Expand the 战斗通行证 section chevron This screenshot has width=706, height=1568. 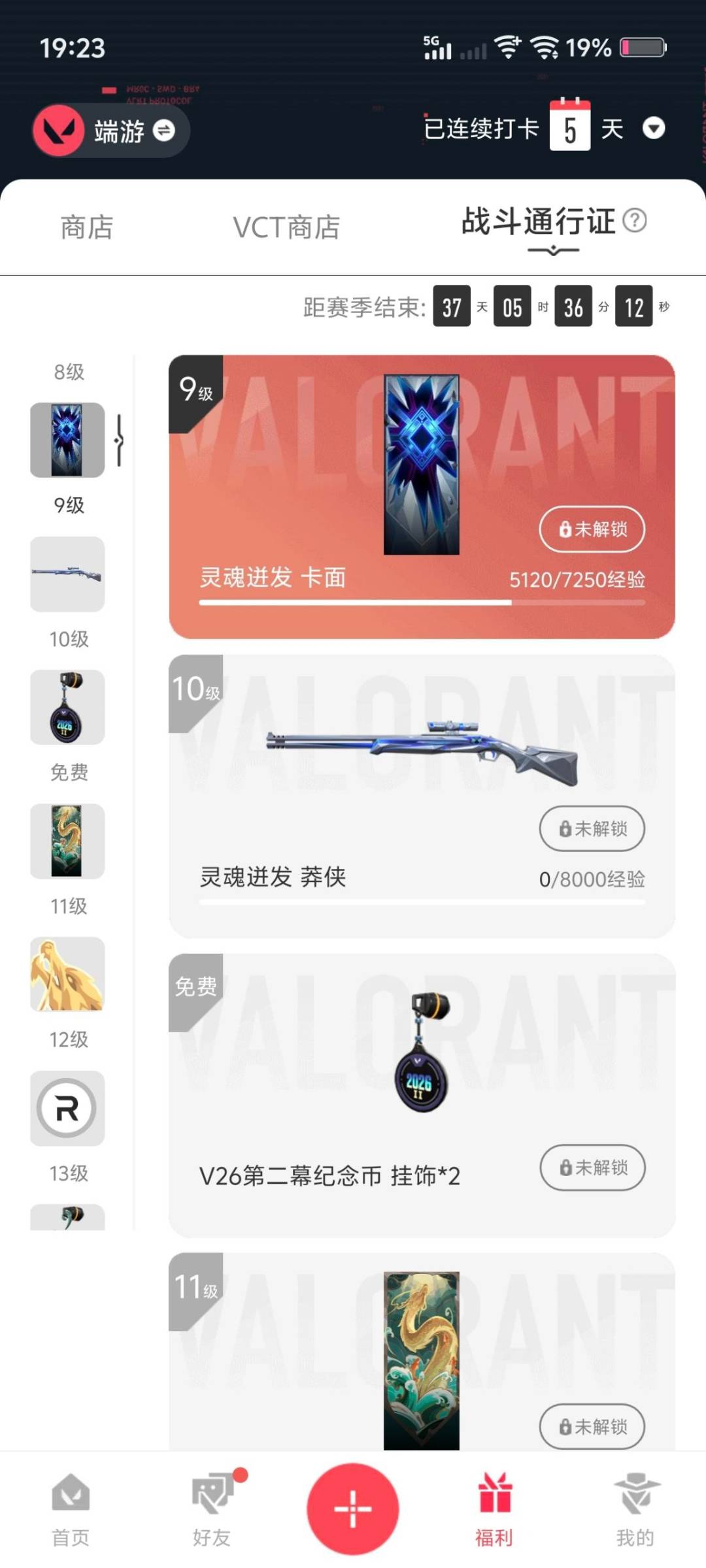pyautogui.click(x=552, y=250)
